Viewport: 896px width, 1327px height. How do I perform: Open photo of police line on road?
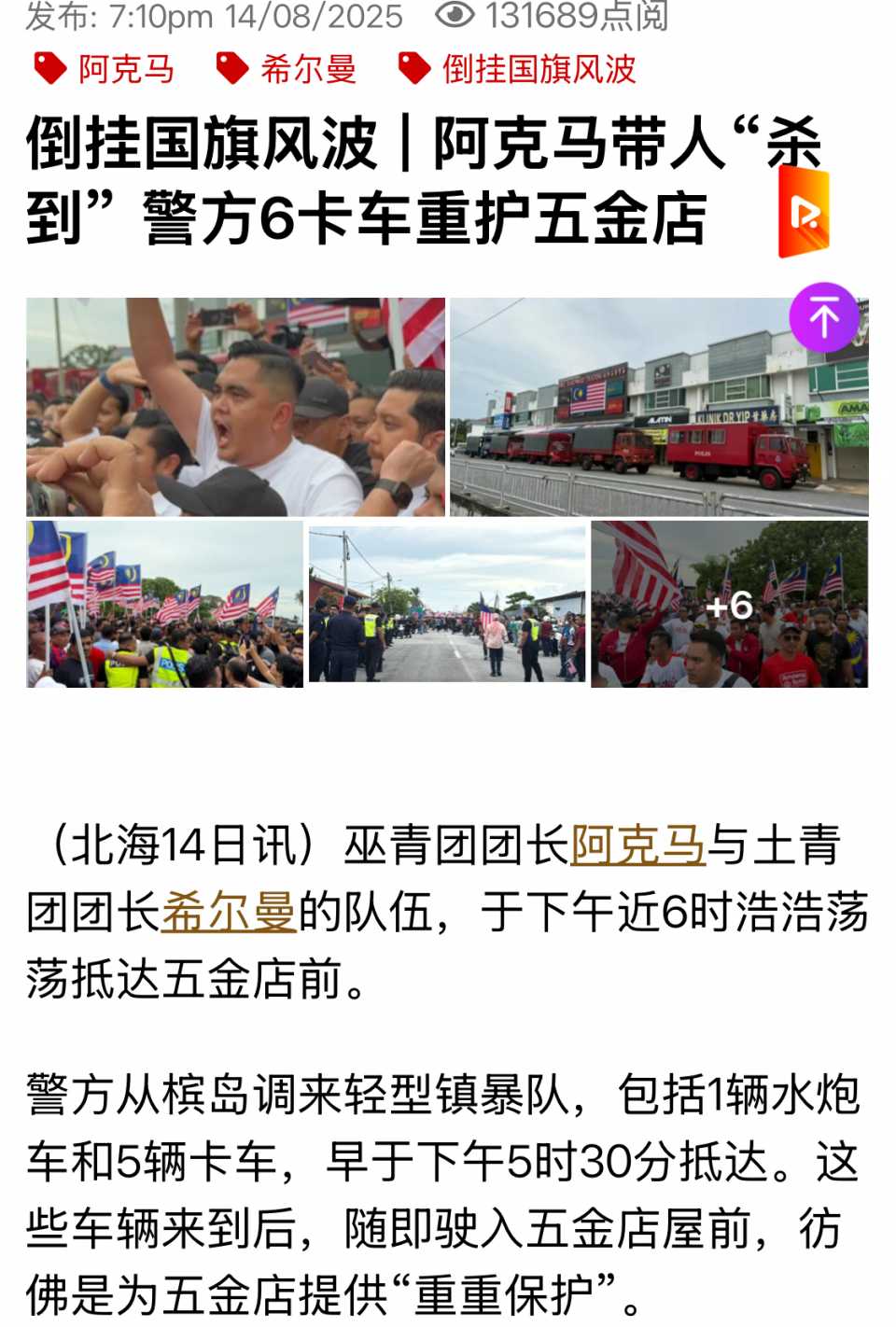tap(447, 605)
